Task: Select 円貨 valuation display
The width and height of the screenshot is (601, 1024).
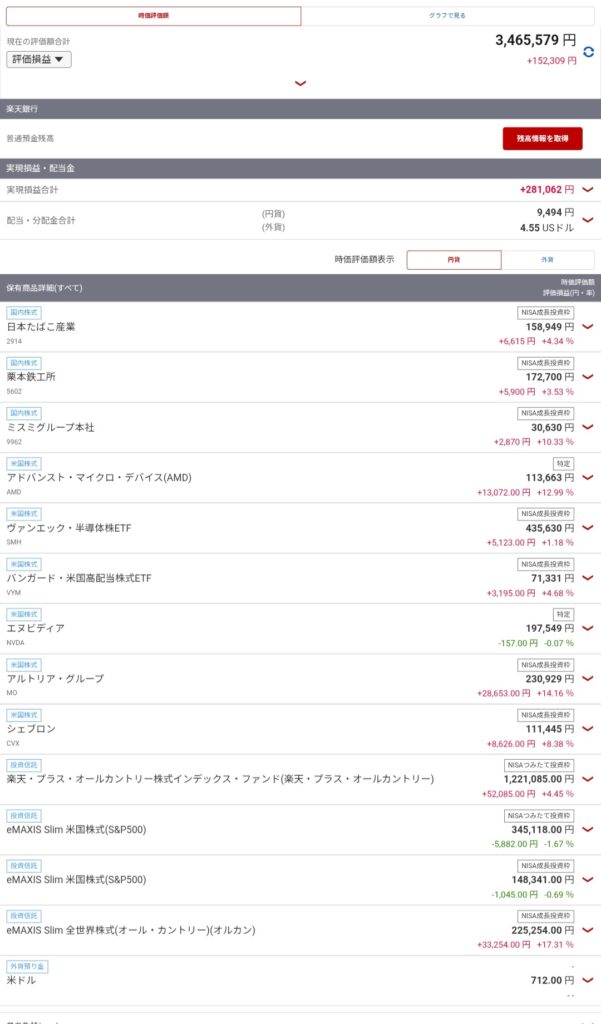Action: [x=453, y=260]
